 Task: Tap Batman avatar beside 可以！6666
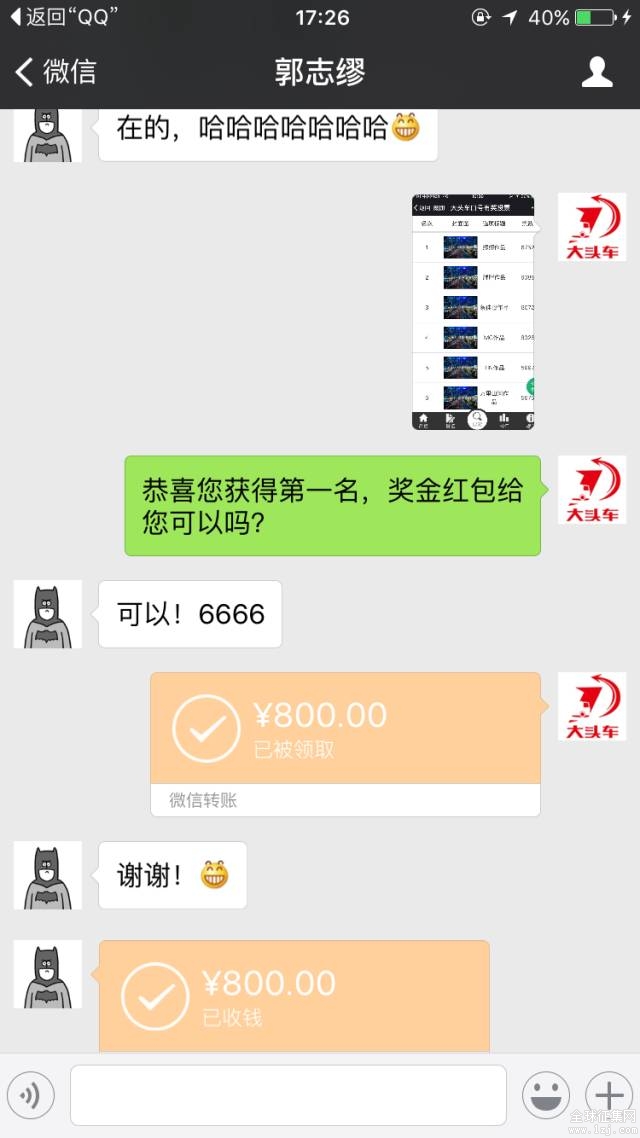[47, 614]
